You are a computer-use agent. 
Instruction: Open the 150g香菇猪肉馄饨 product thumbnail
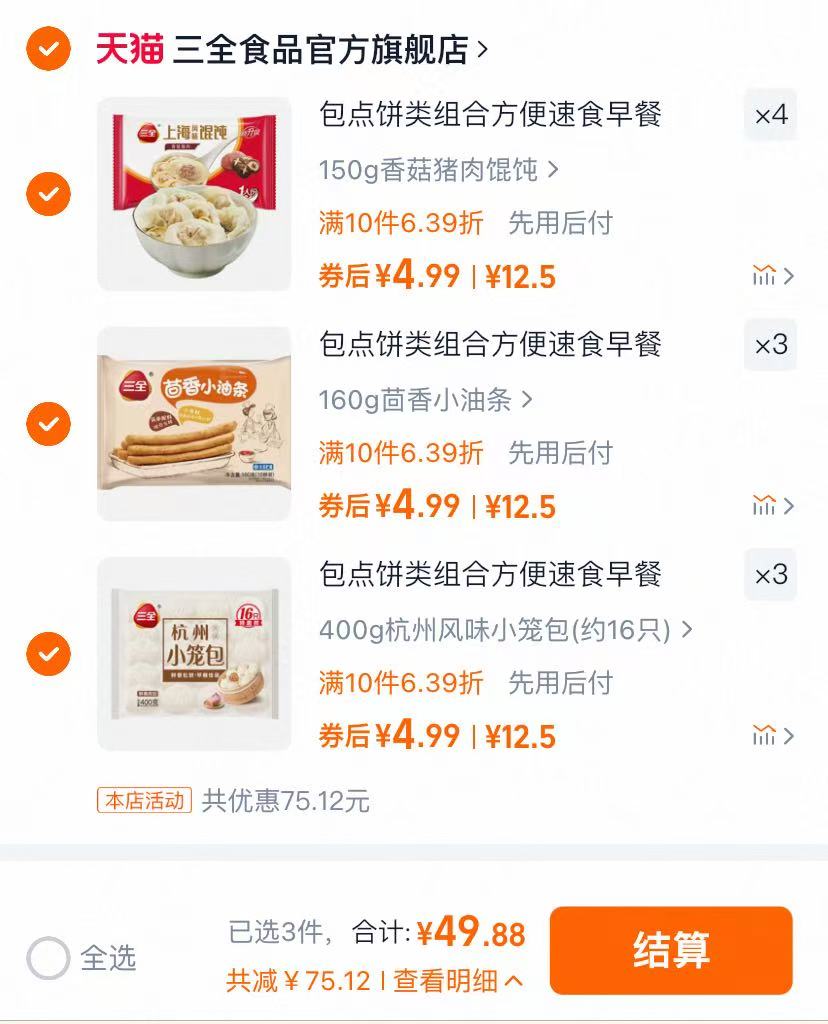[197, 195]
